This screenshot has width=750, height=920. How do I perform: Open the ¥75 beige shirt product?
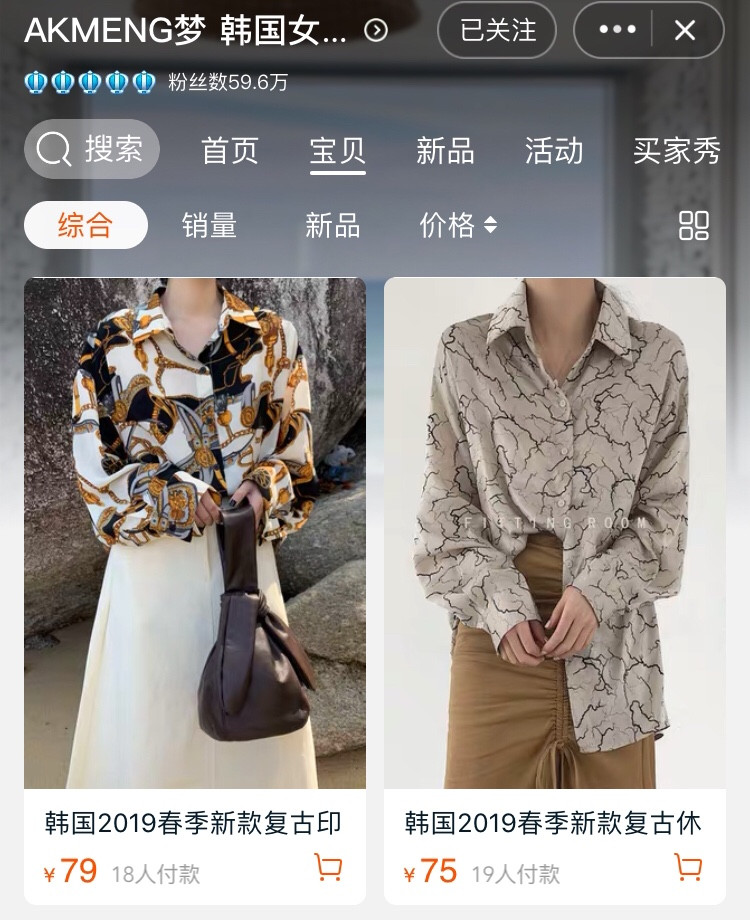[555, 533]
